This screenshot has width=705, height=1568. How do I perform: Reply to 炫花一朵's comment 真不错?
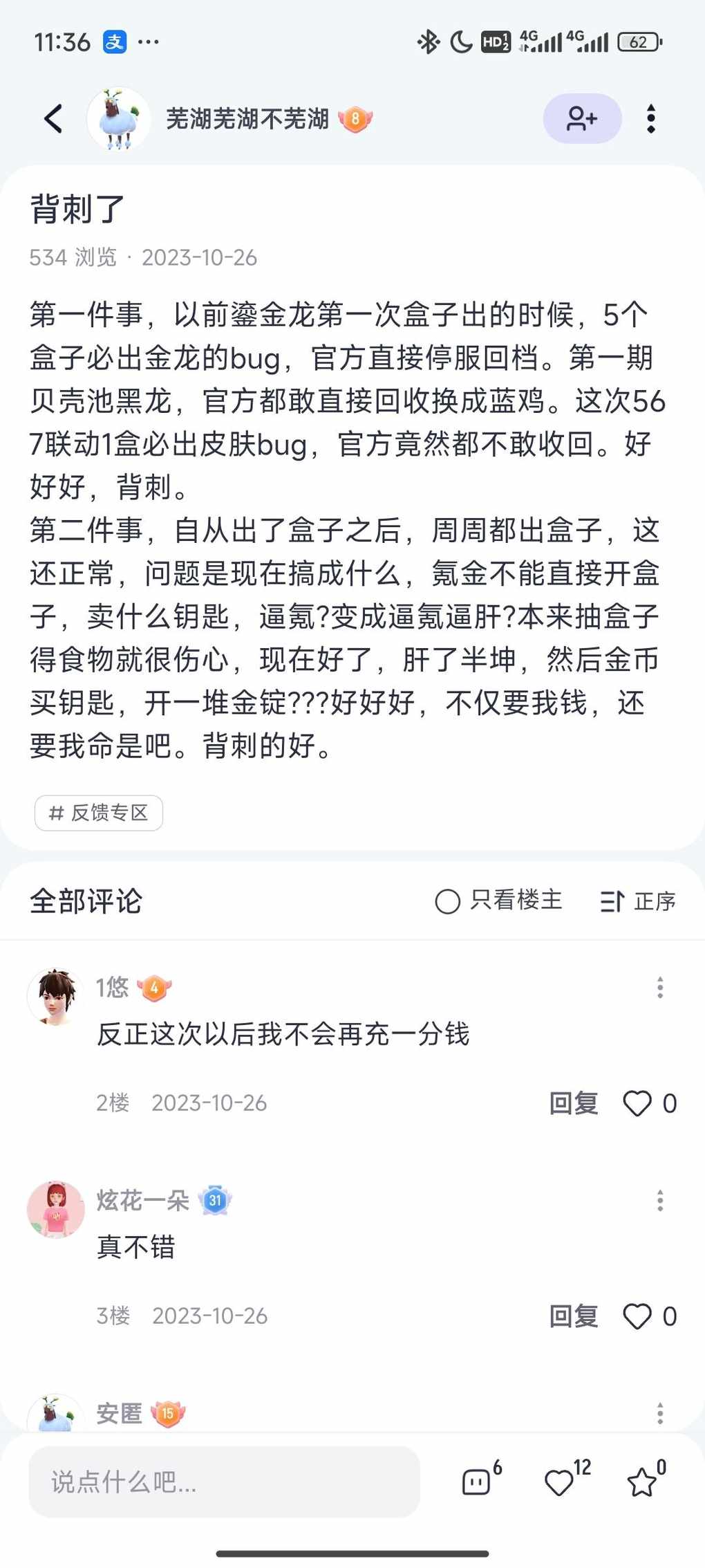[x=574, y=1316]
